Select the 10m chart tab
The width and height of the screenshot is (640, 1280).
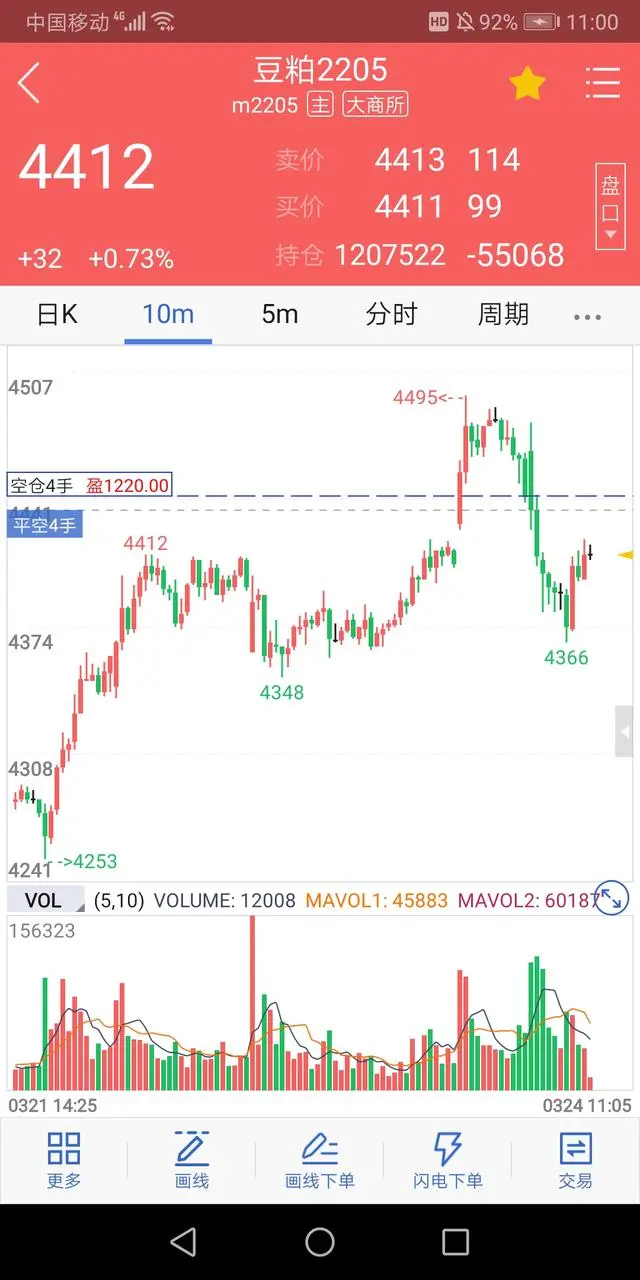coord(168,314)
